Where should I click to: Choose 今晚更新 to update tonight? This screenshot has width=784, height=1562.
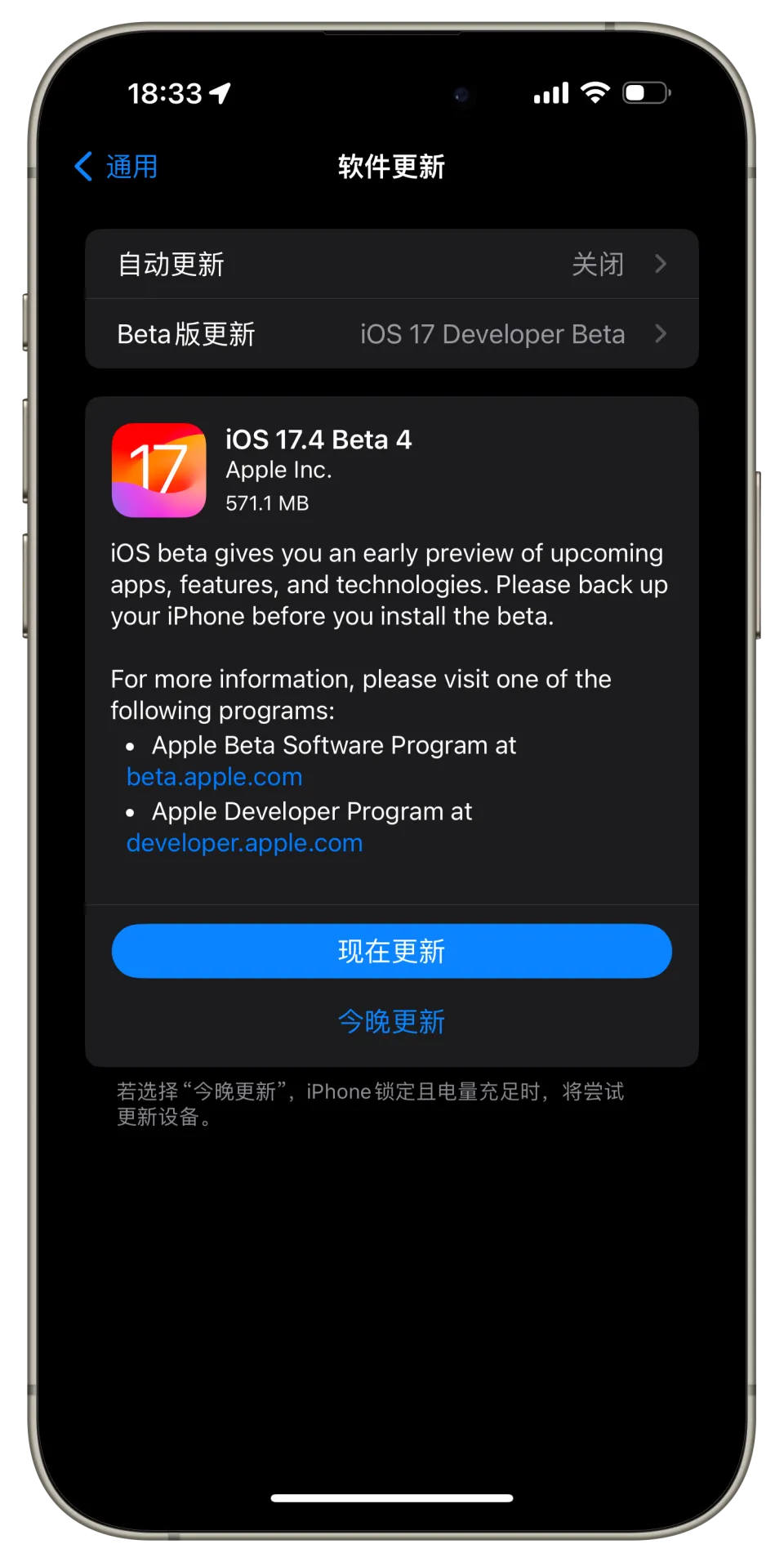coord(391,1021)
